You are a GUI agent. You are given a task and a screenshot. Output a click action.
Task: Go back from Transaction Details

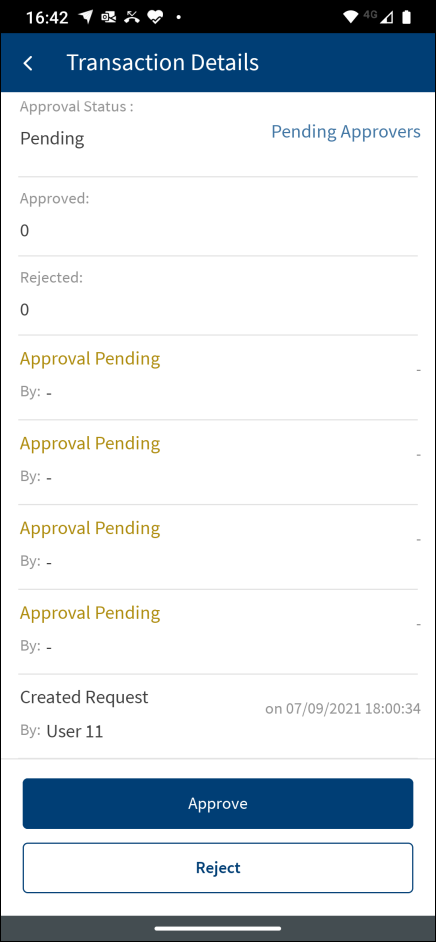pos(28,63)
